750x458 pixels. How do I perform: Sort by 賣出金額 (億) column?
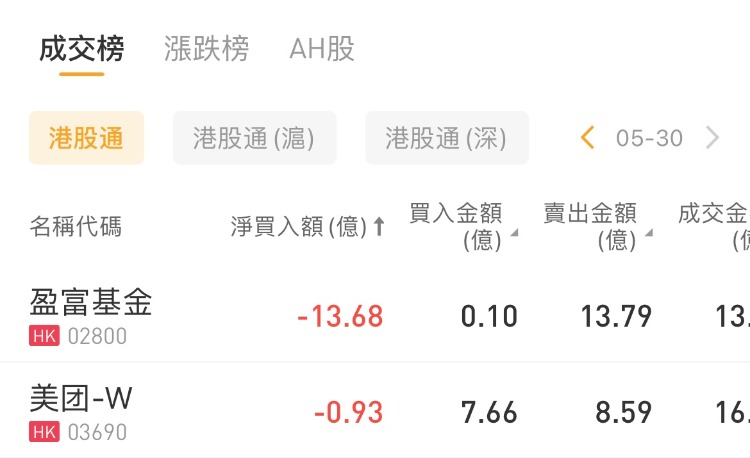pyautogui.click(x=596, y=227)
